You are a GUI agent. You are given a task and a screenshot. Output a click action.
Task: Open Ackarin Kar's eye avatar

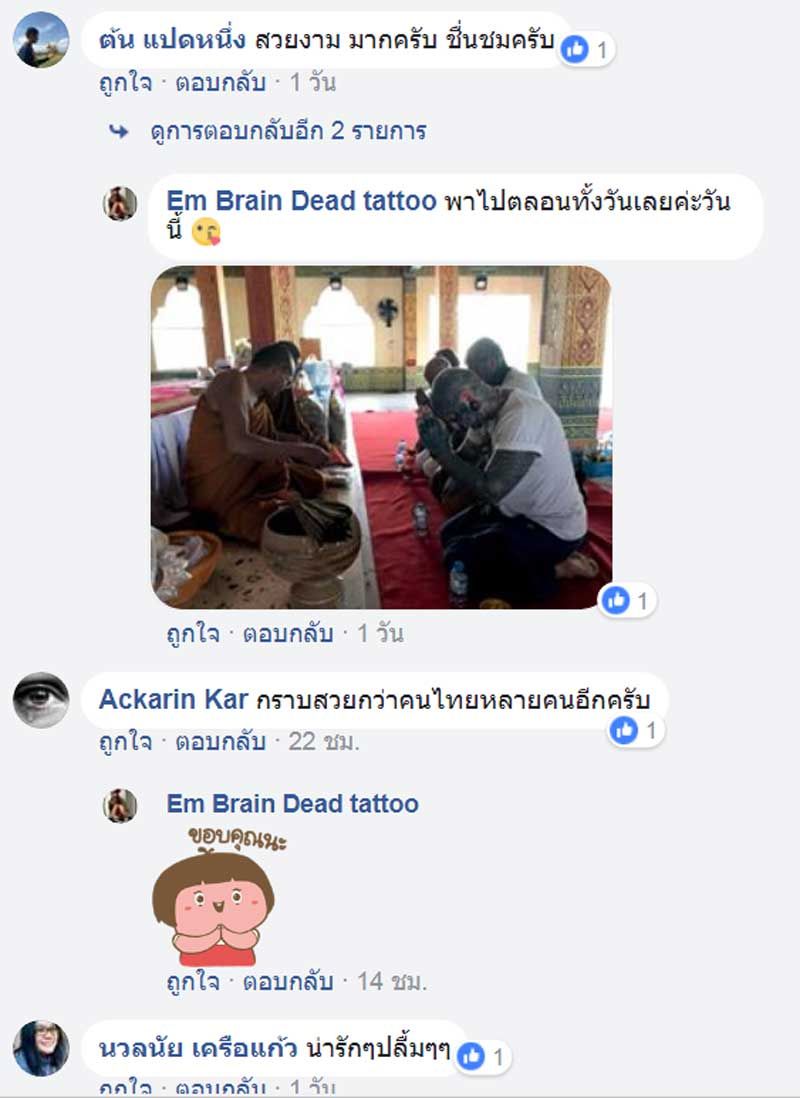pos(41,700)
